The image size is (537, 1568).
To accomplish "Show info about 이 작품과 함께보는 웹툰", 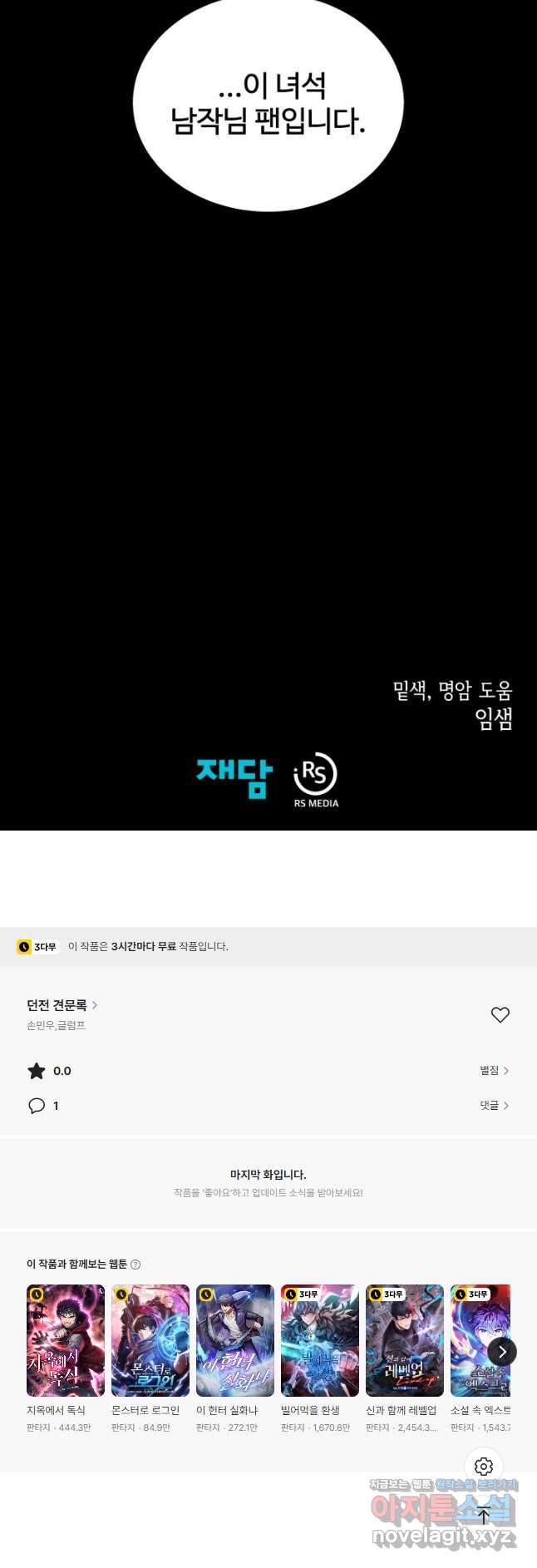I will (135, 1265).
